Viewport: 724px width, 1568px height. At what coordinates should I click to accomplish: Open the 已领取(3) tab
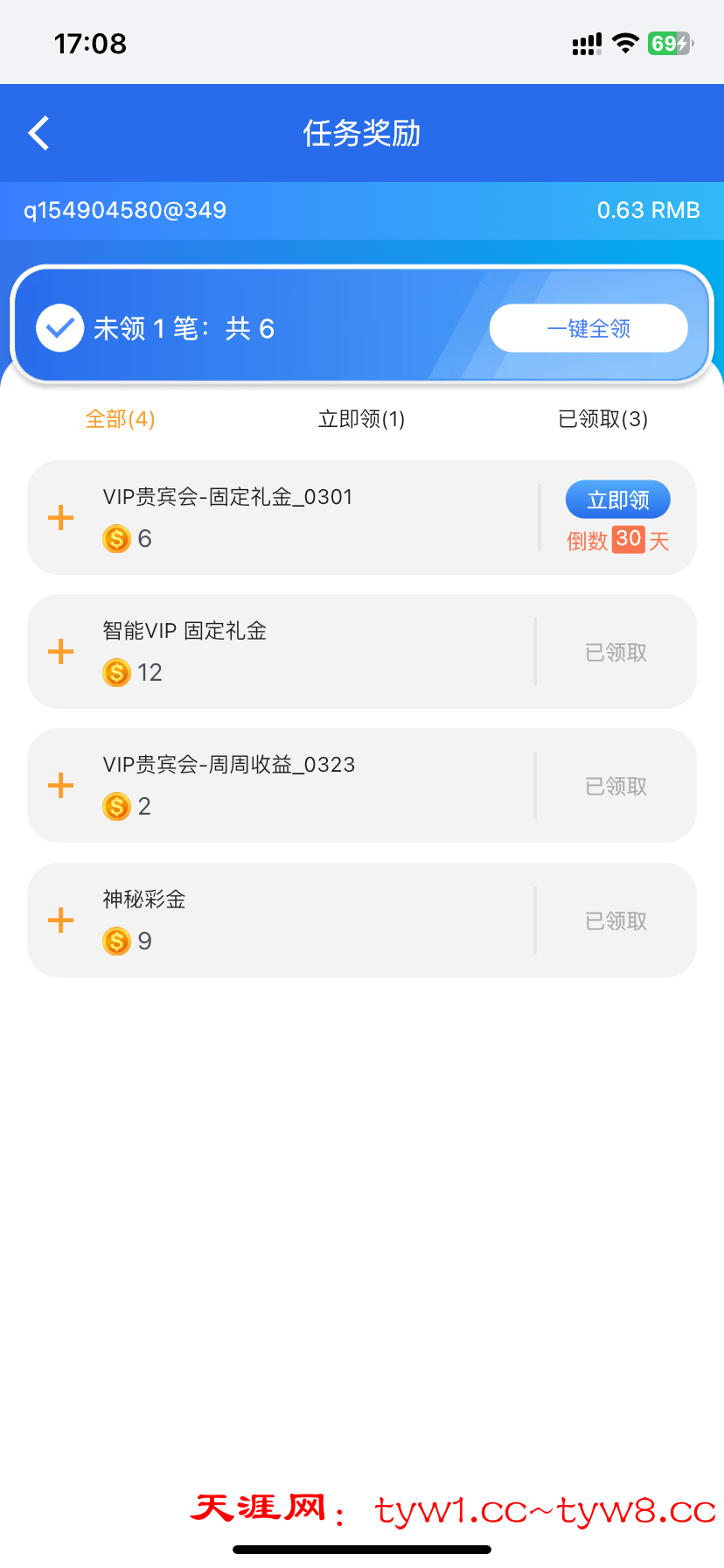pyautogui.click(x=602, y=419)
